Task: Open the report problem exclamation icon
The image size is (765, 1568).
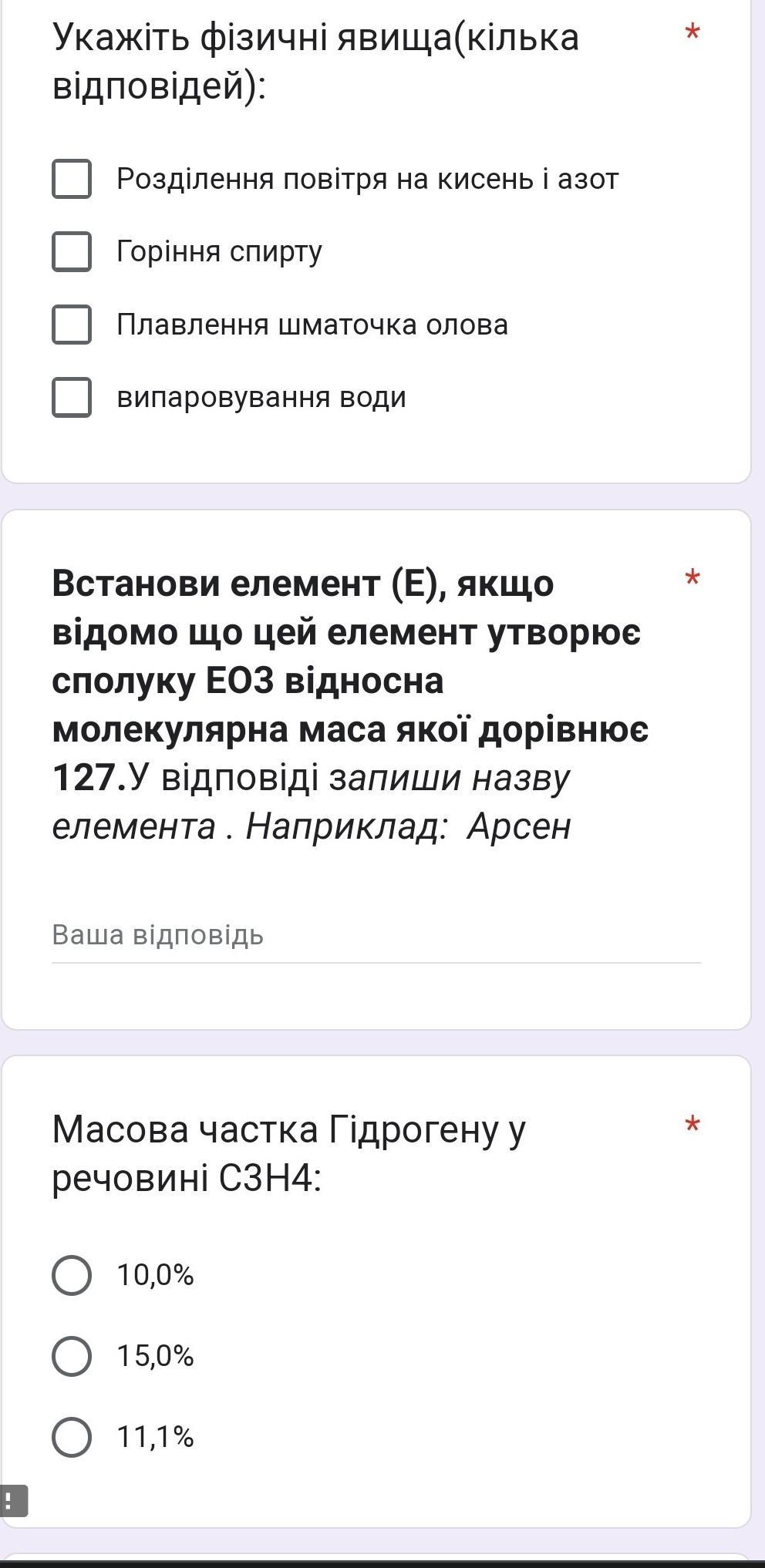Action: pyautogui.click(x=12, y=1501)
